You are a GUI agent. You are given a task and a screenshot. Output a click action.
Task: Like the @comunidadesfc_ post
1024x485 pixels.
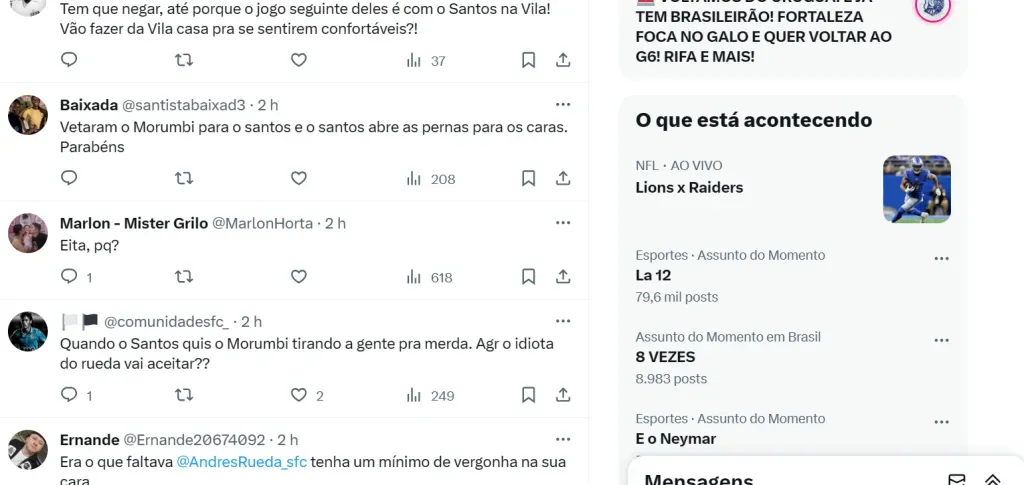point(298,395)
